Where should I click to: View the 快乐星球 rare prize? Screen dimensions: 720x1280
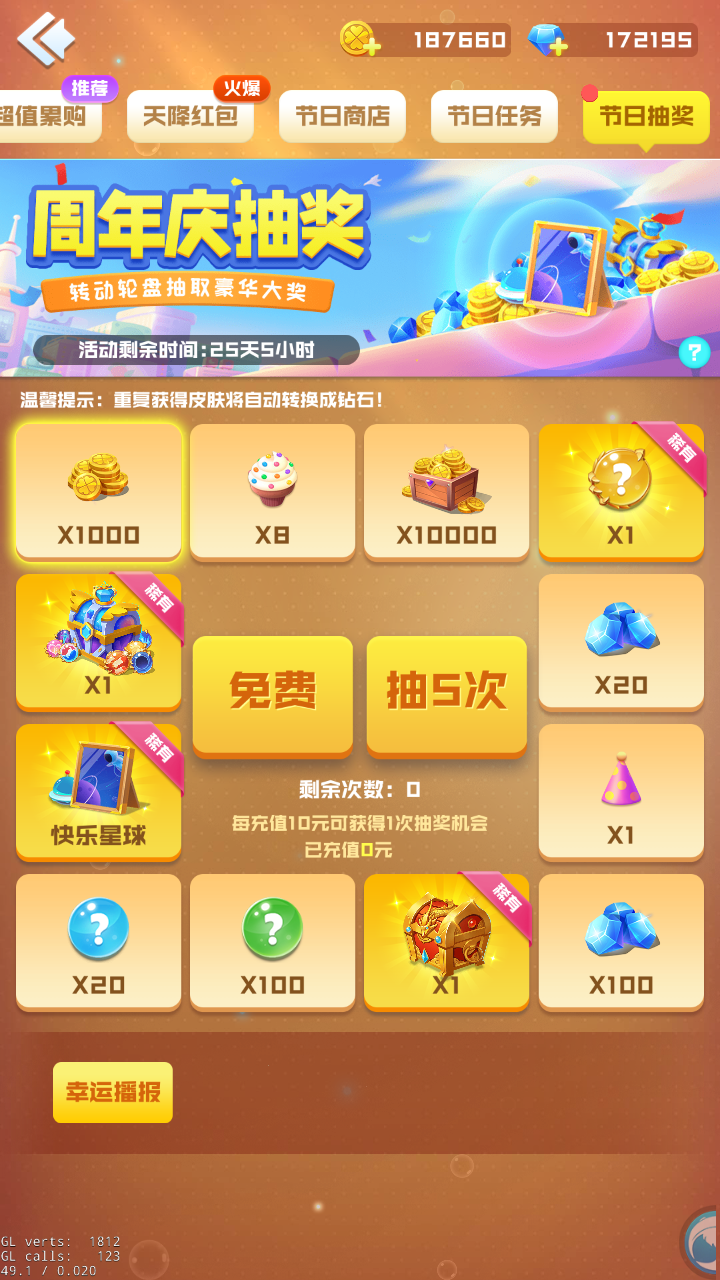(x=98, y=790)
